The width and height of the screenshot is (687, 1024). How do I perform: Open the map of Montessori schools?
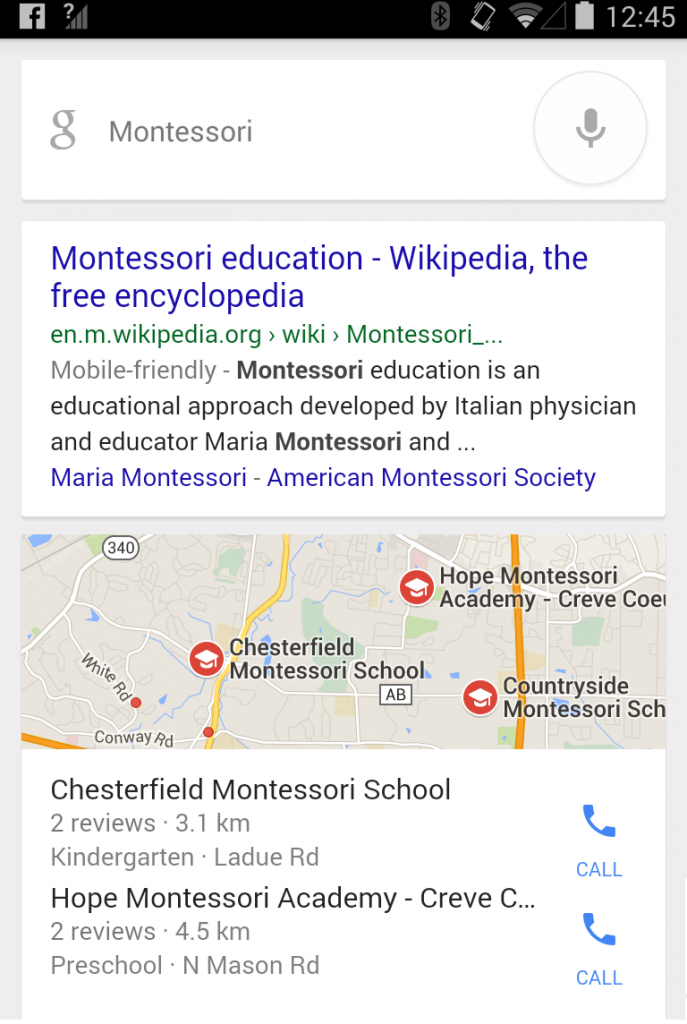[343, 641]
